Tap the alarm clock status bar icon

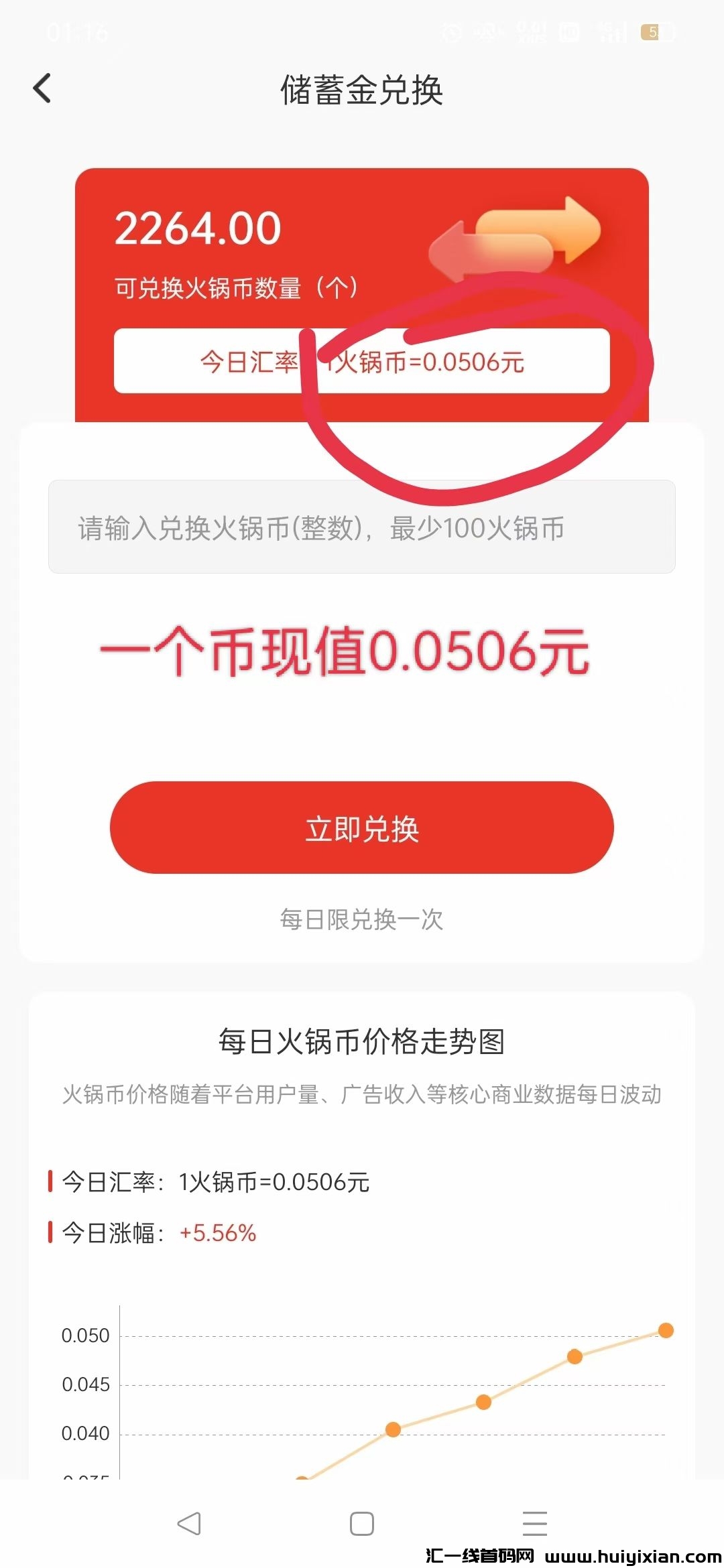coord(452,31)
